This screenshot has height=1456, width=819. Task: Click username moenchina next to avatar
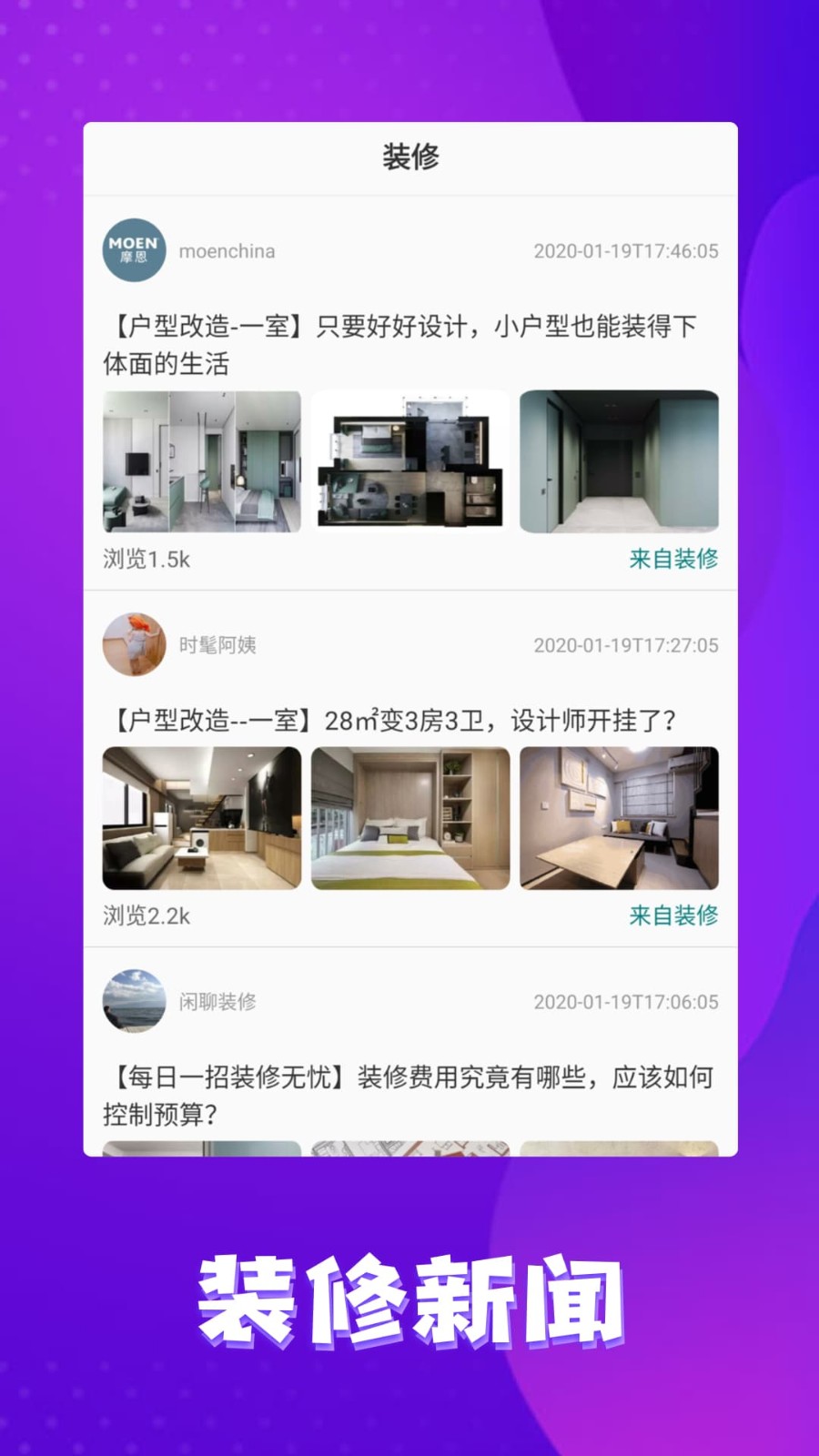(x=227, y=250)
